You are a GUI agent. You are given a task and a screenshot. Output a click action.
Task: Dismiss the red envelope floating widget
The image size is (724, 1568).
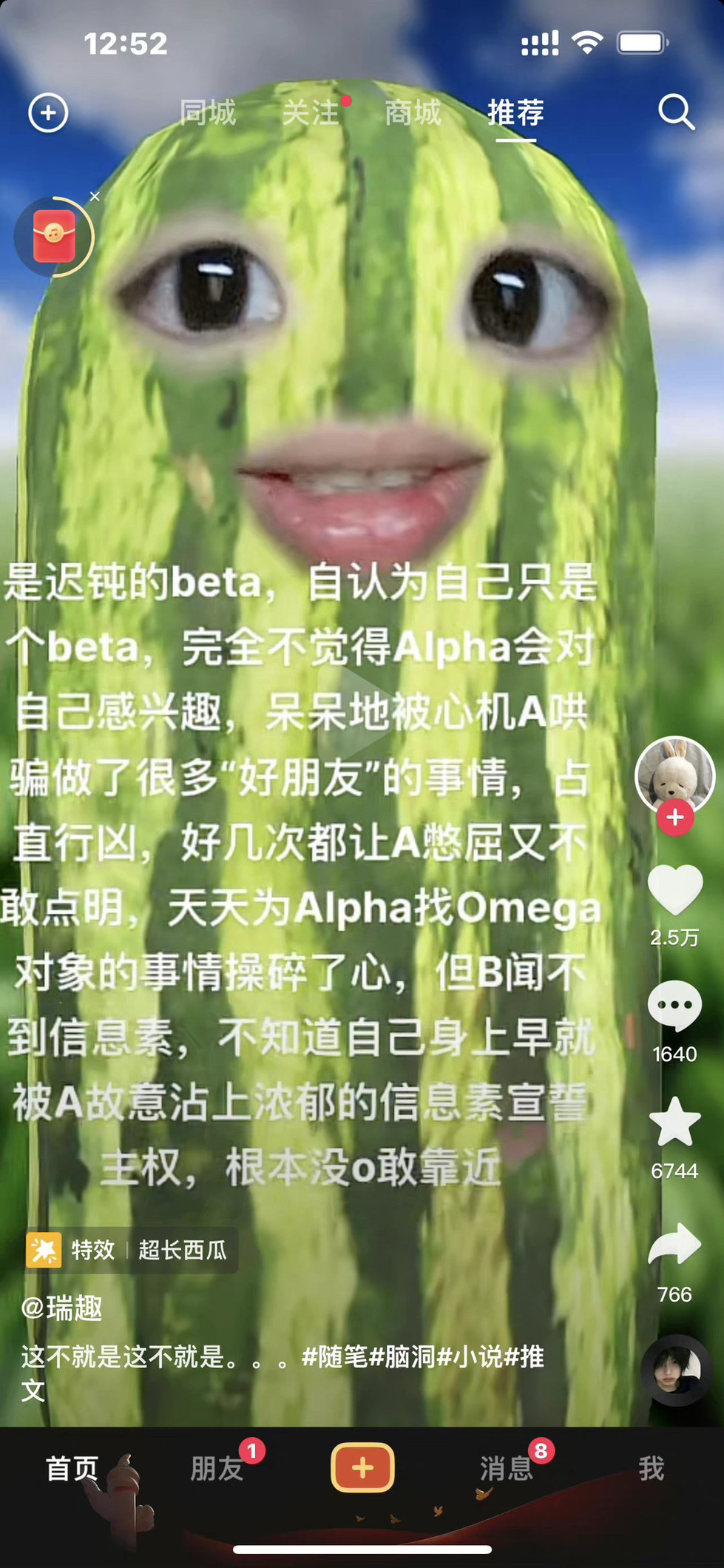point(95,197)
